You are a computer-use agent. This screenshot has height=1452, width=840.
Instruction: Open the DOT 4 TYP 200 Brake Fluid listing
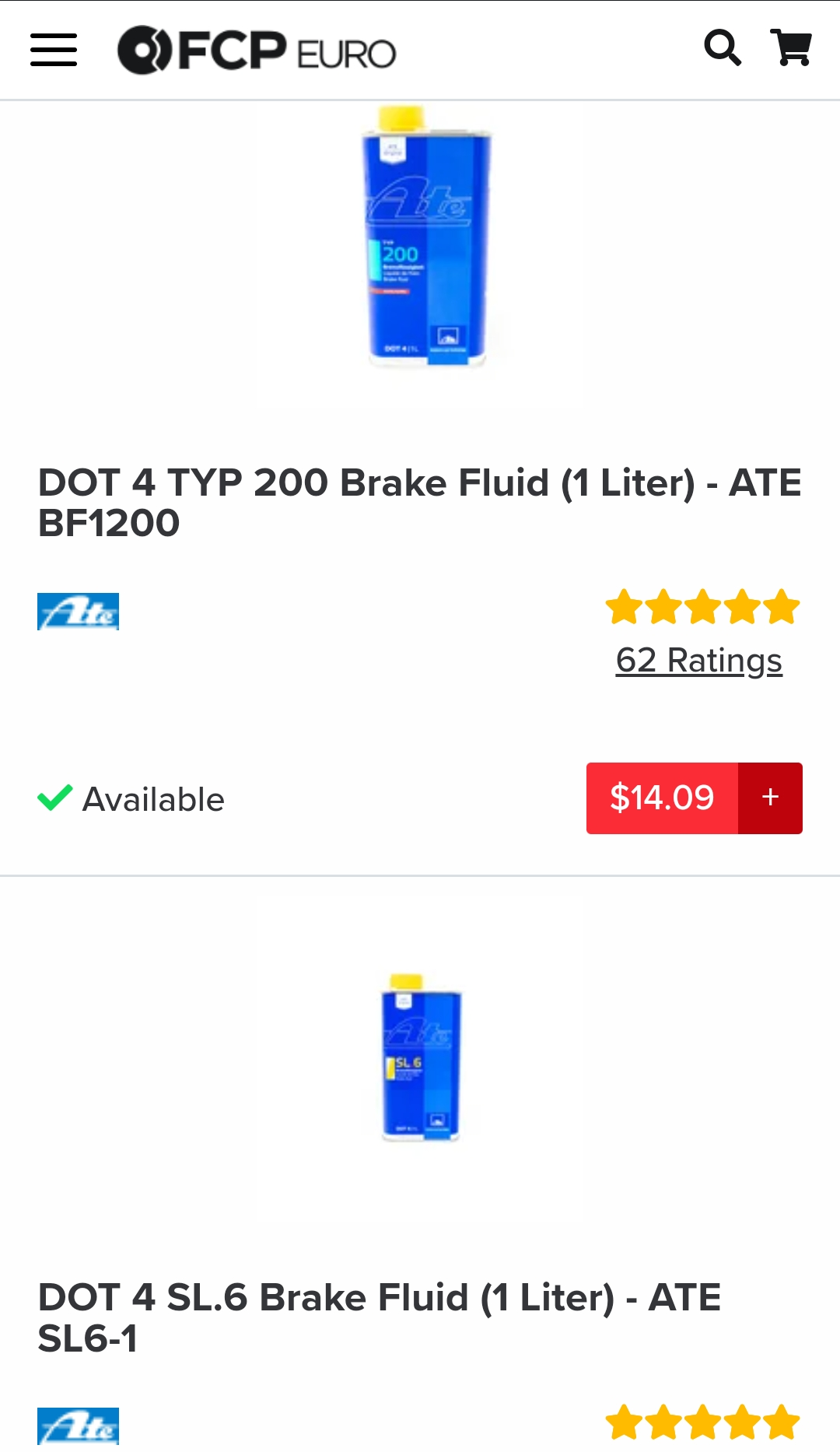[x=420, y=502]
